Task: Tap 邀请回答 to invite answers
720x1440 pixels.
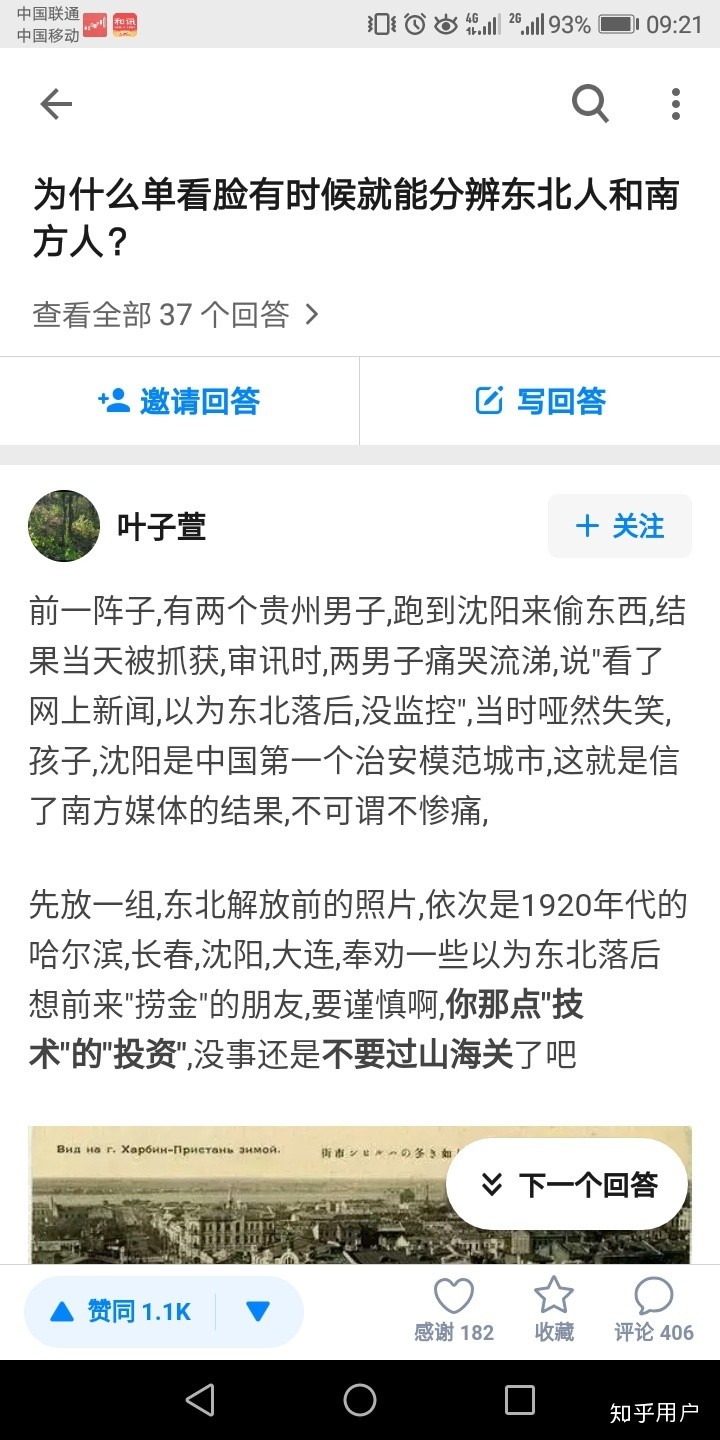Action: [x=180, y=401]
